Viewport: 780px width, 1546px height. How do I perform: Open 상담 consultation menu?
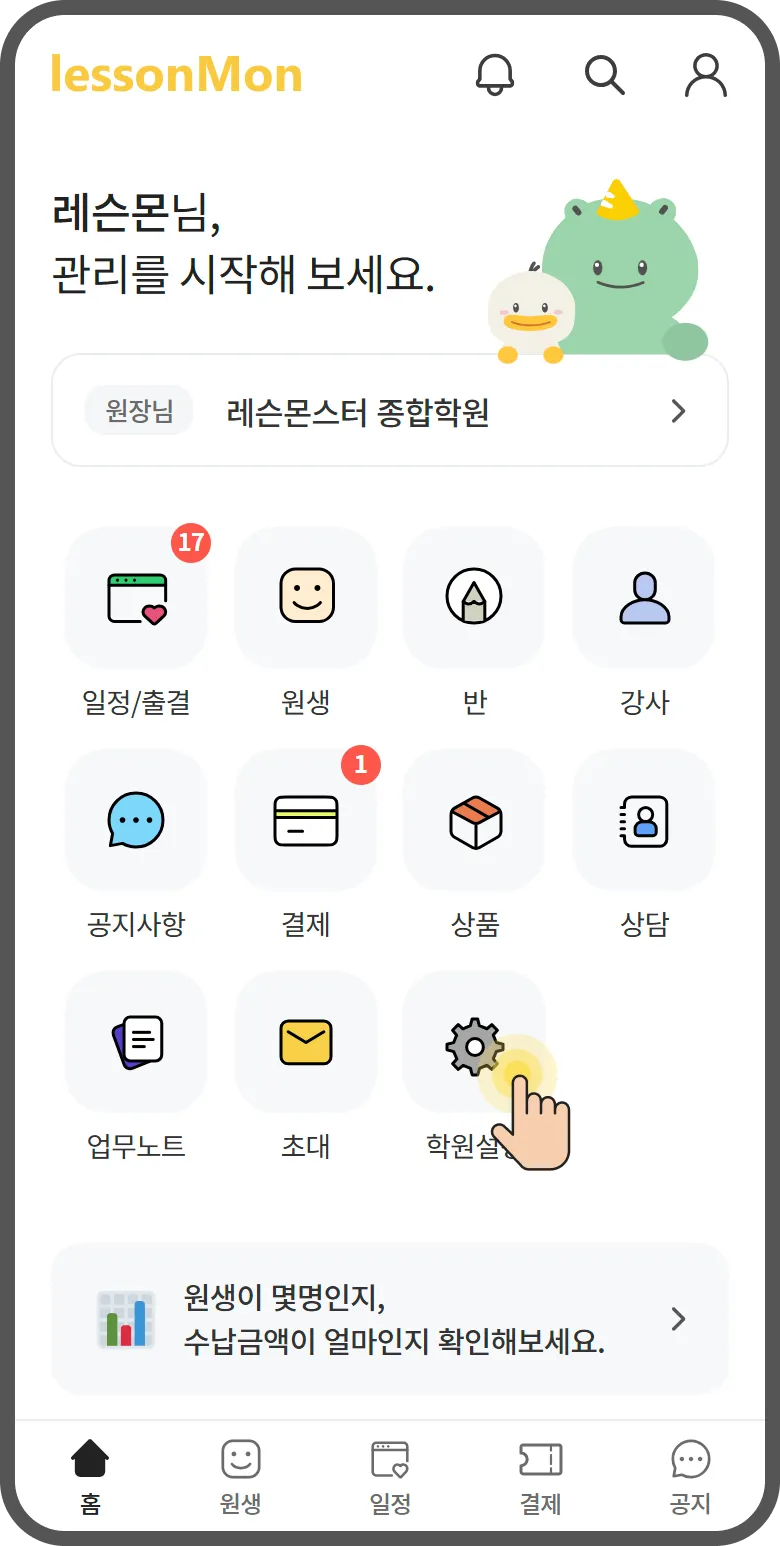click(x=644, y=821)
